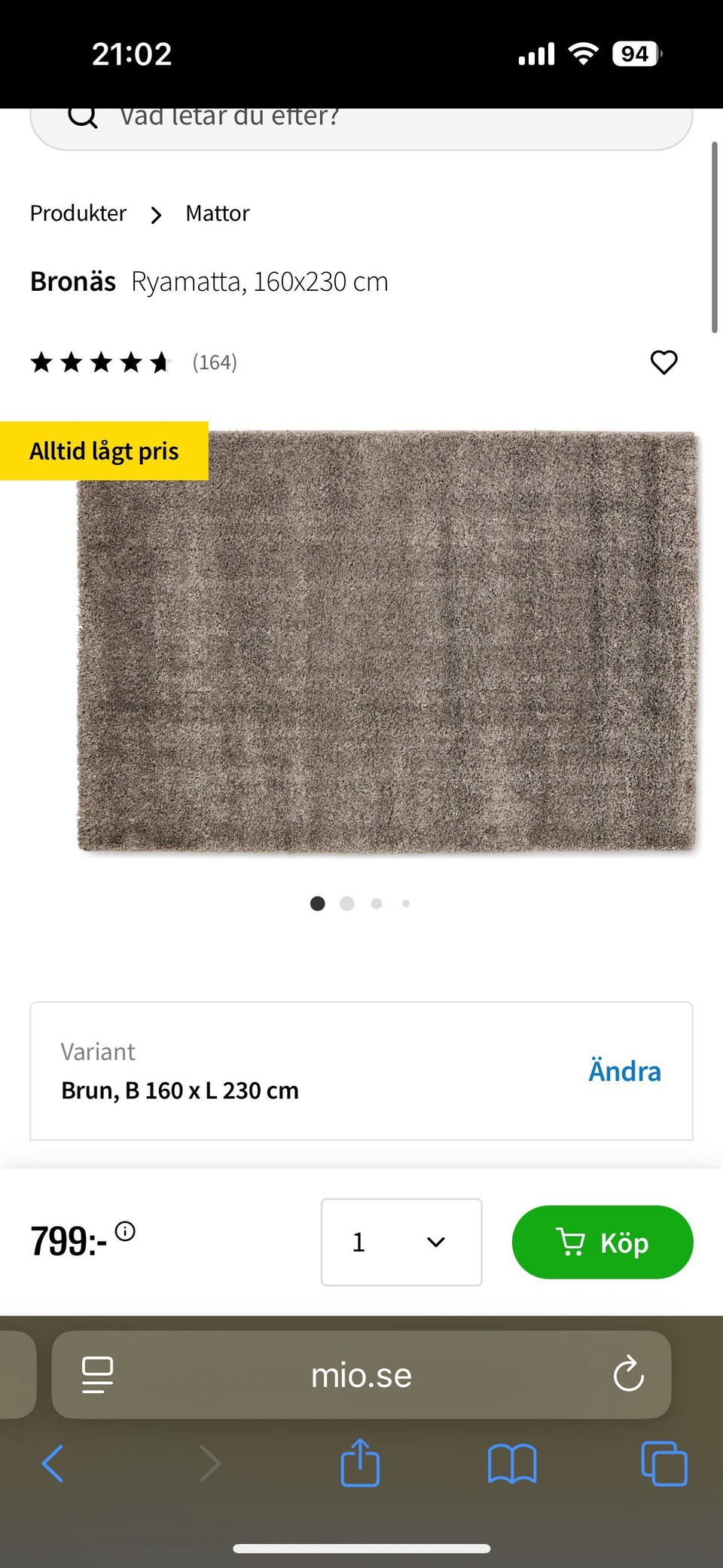Open the quantity dropdown showing 1

[401, 1242]
